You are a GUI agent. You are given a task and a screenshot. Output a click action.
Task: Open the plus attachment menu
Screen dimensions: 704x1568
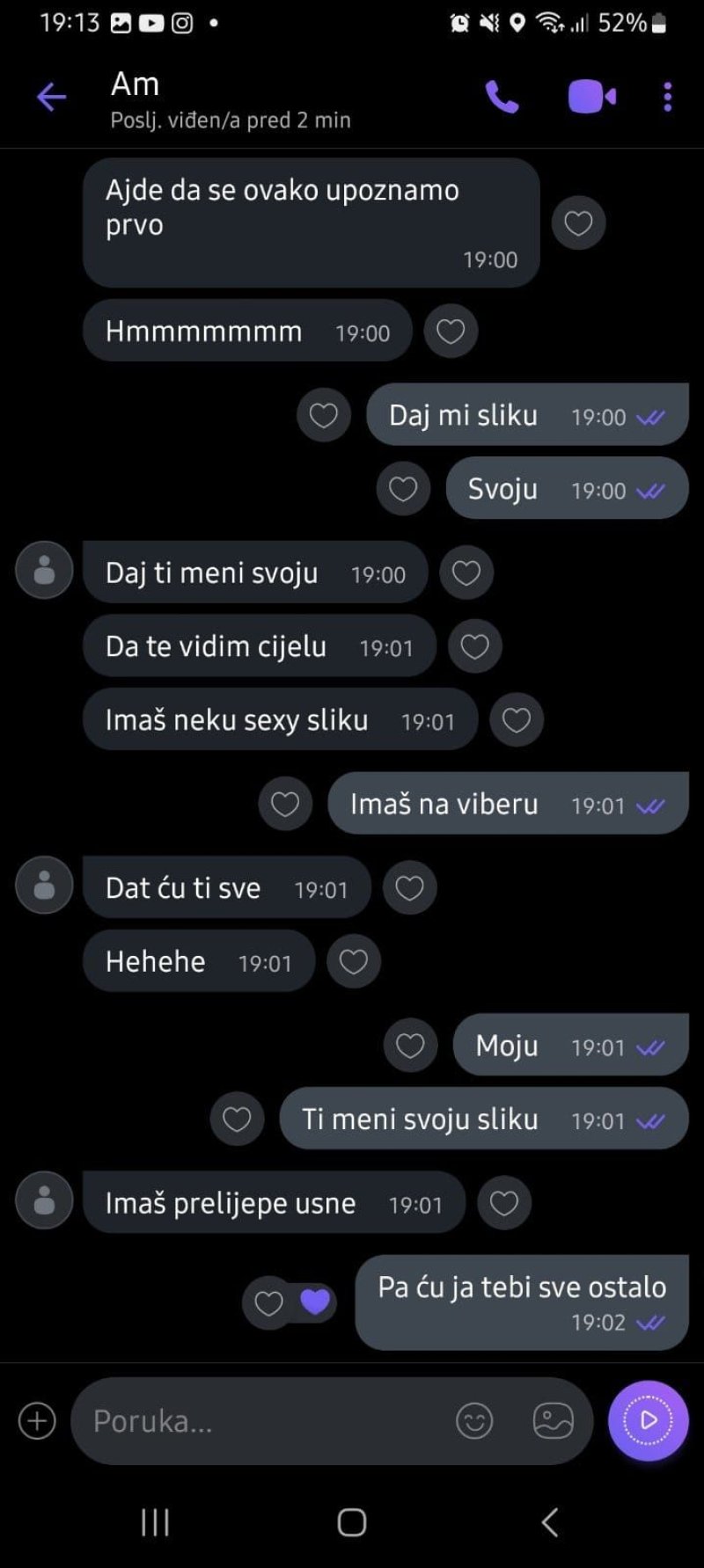[37, 1421]
